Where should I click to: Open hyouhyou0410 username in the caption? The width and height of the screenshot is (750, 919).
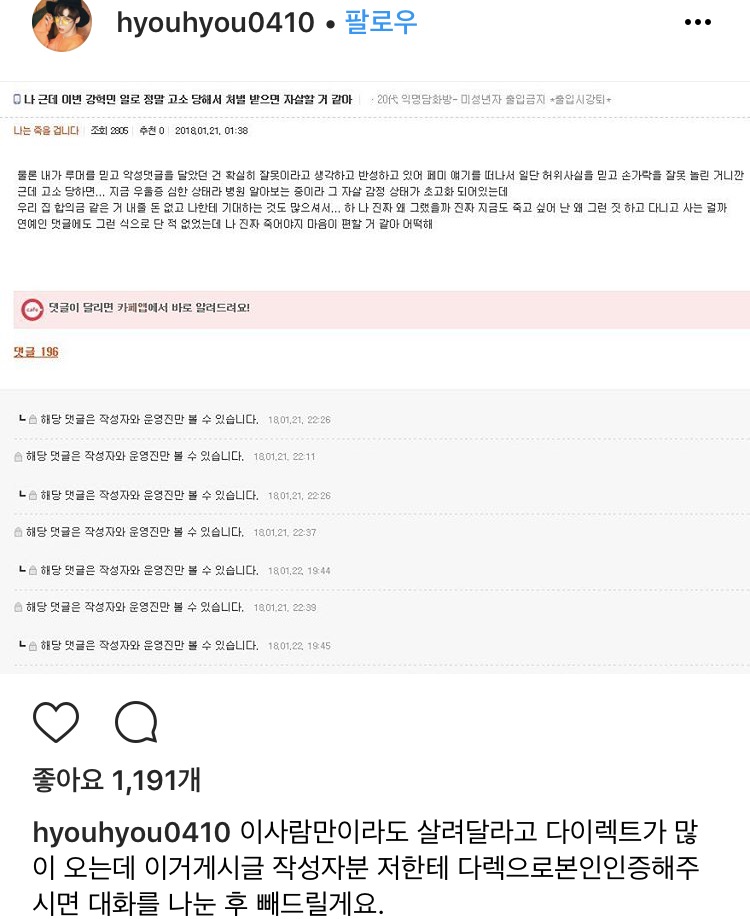pos(132,832)
